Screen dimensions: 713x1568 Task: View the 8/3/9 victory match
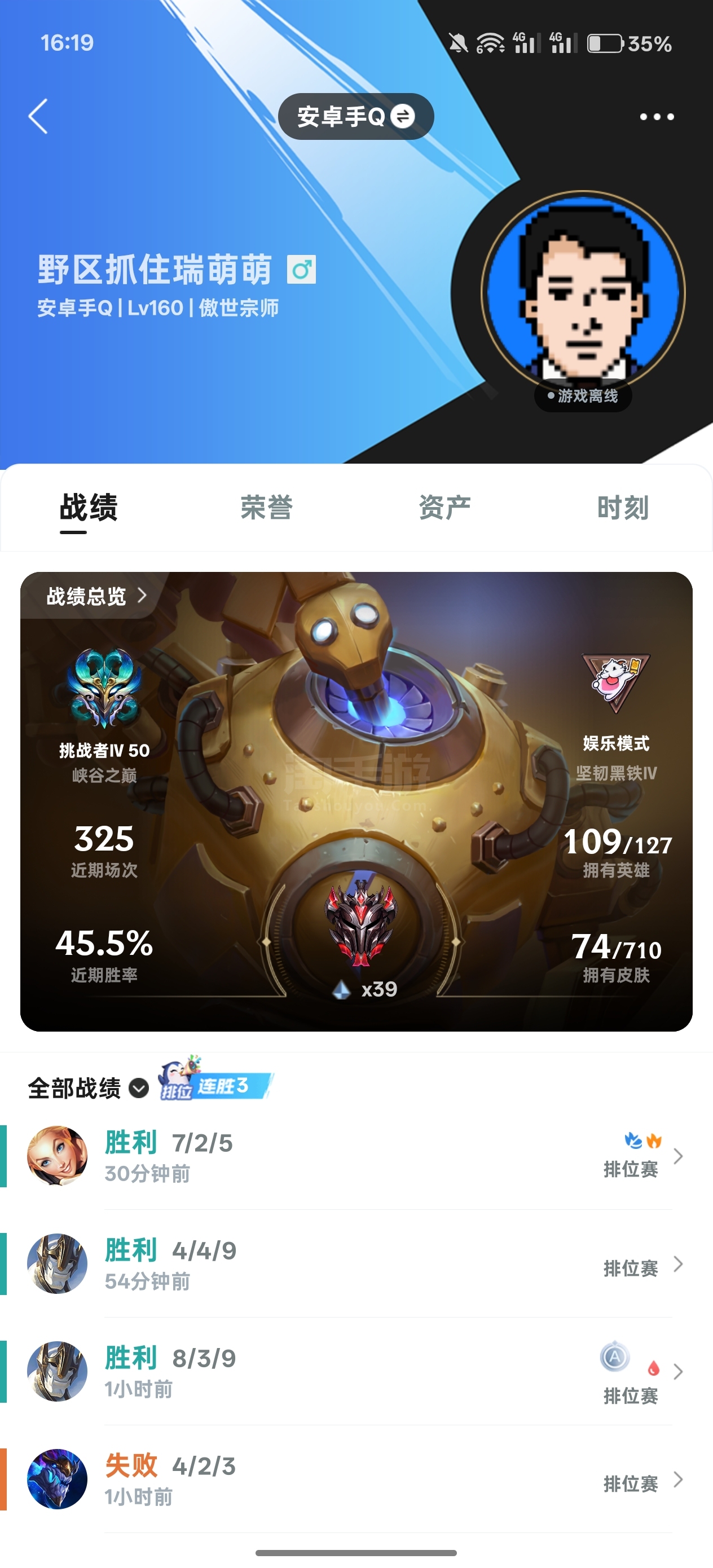[x=356, y=1371]
